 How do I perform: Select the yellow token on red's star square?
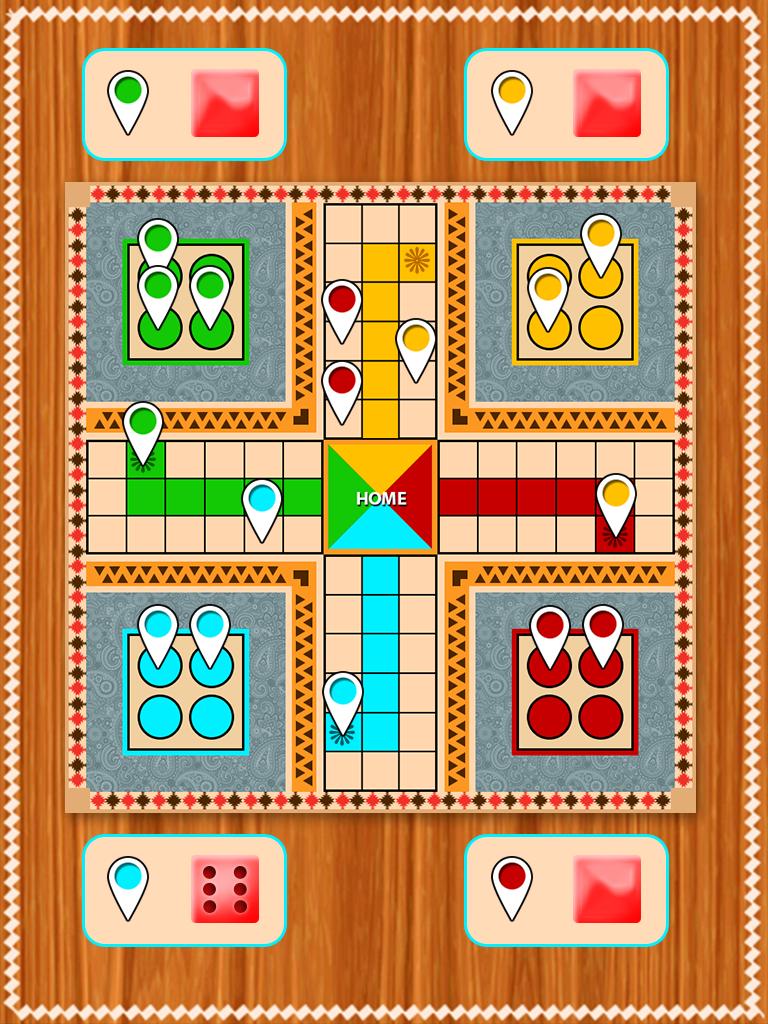click(x=616, y=500)
